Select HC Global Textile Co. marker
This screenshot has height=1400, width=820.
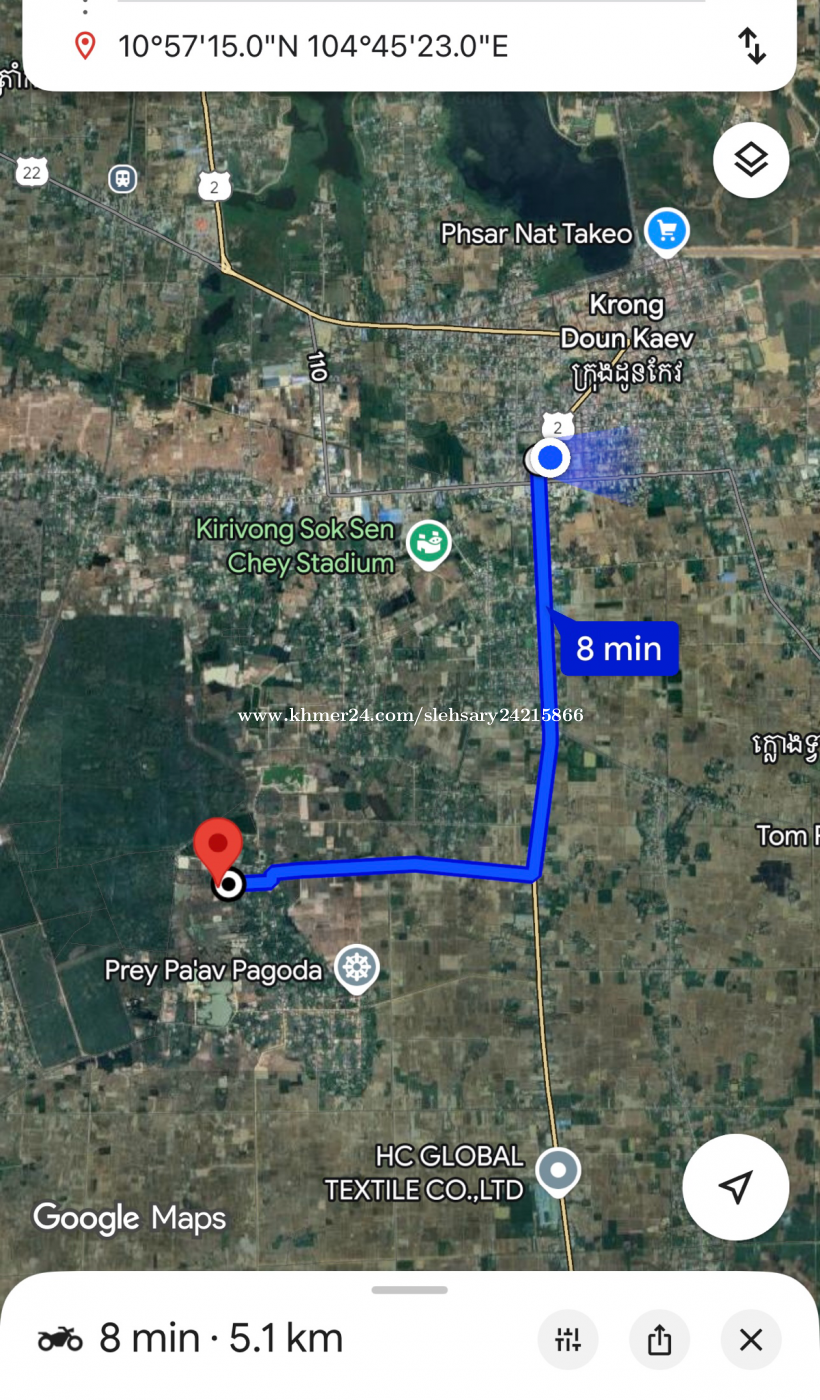point(557,1169)
